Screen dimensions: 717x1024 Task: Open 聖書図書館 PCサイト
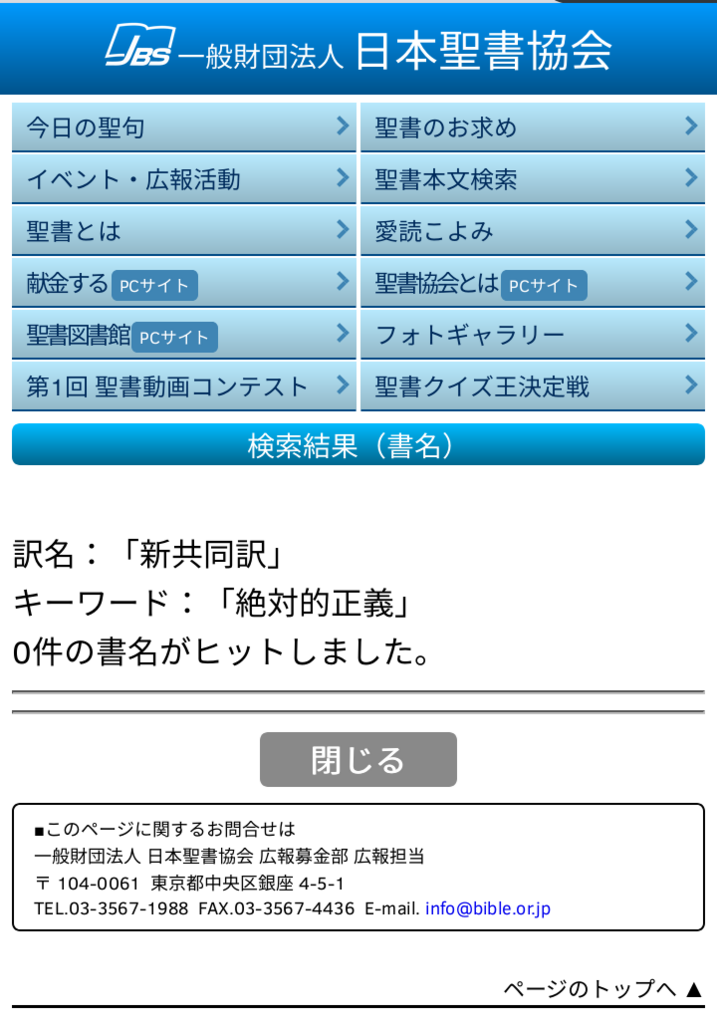tap(184, 336)
